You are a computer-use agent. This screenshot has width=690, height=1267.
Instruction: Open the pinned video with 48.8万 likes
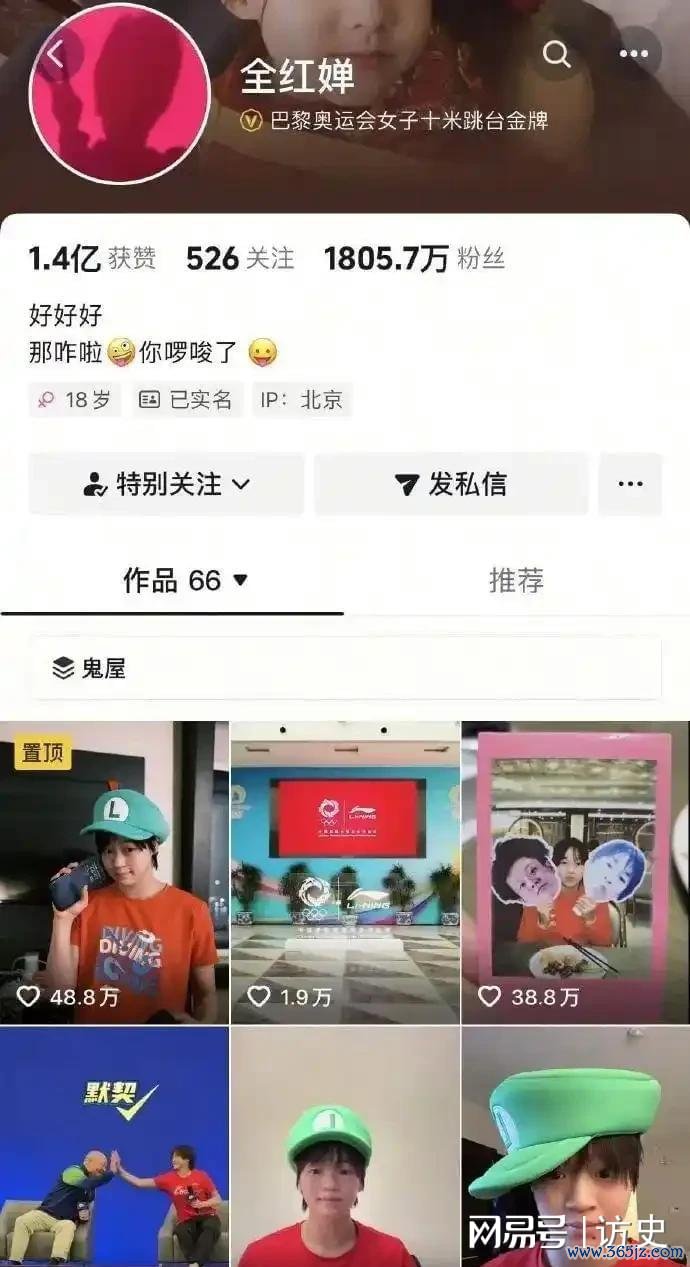114,872
